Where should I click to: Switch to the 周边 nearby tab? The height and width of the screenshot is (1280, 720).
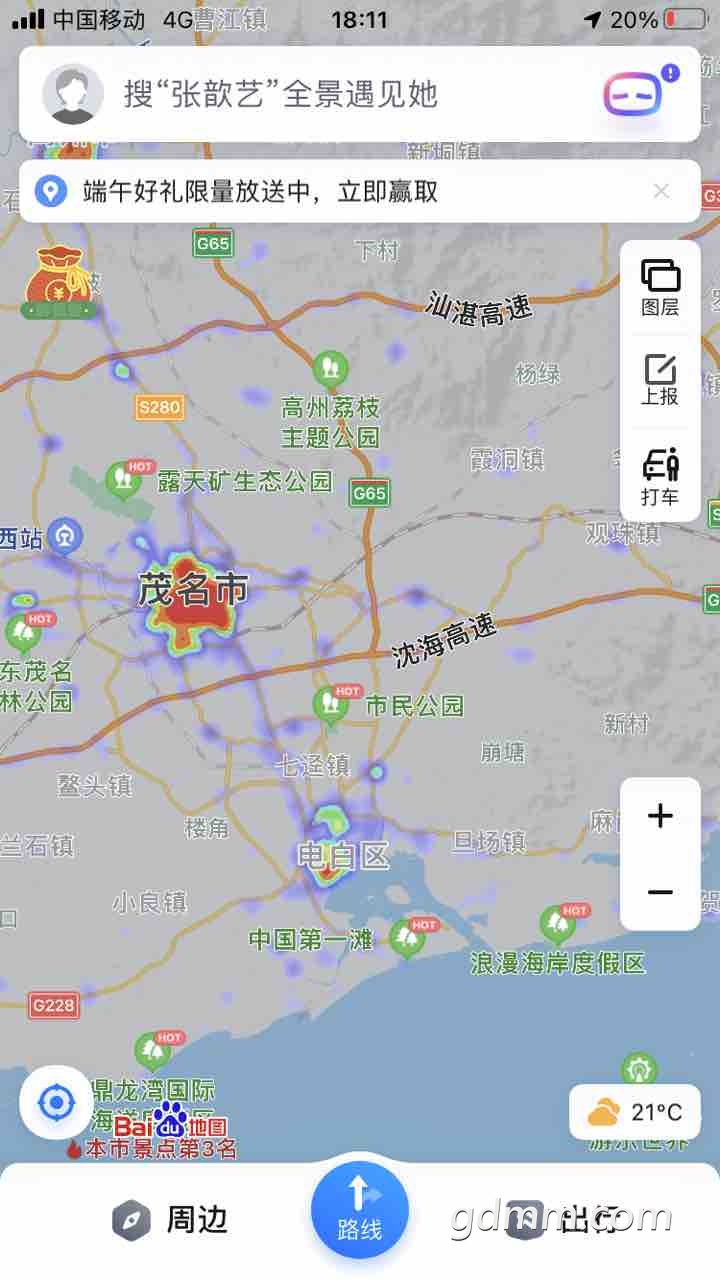pos(170,1220)
